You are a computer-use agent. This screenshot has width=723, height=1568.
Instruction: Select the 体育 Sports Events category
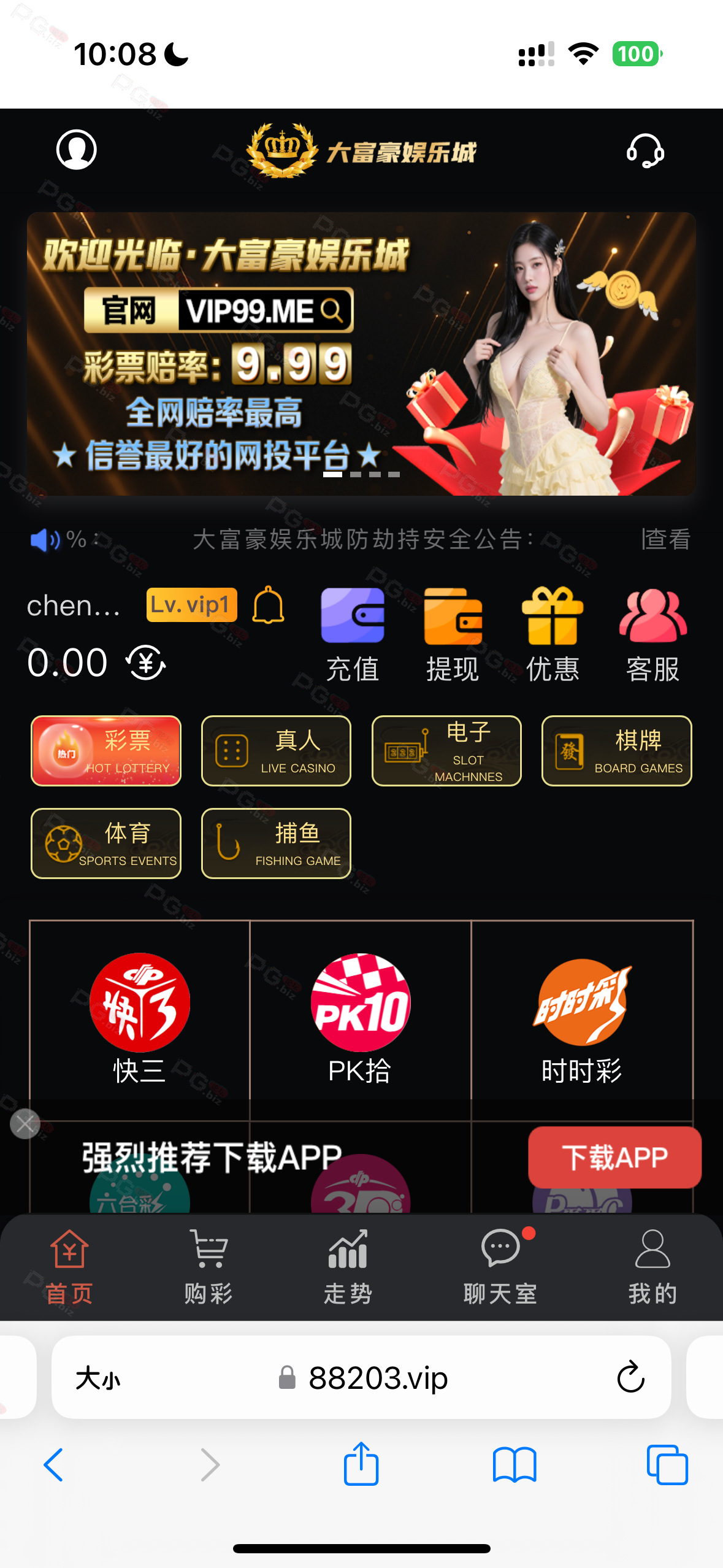point(106,843)
